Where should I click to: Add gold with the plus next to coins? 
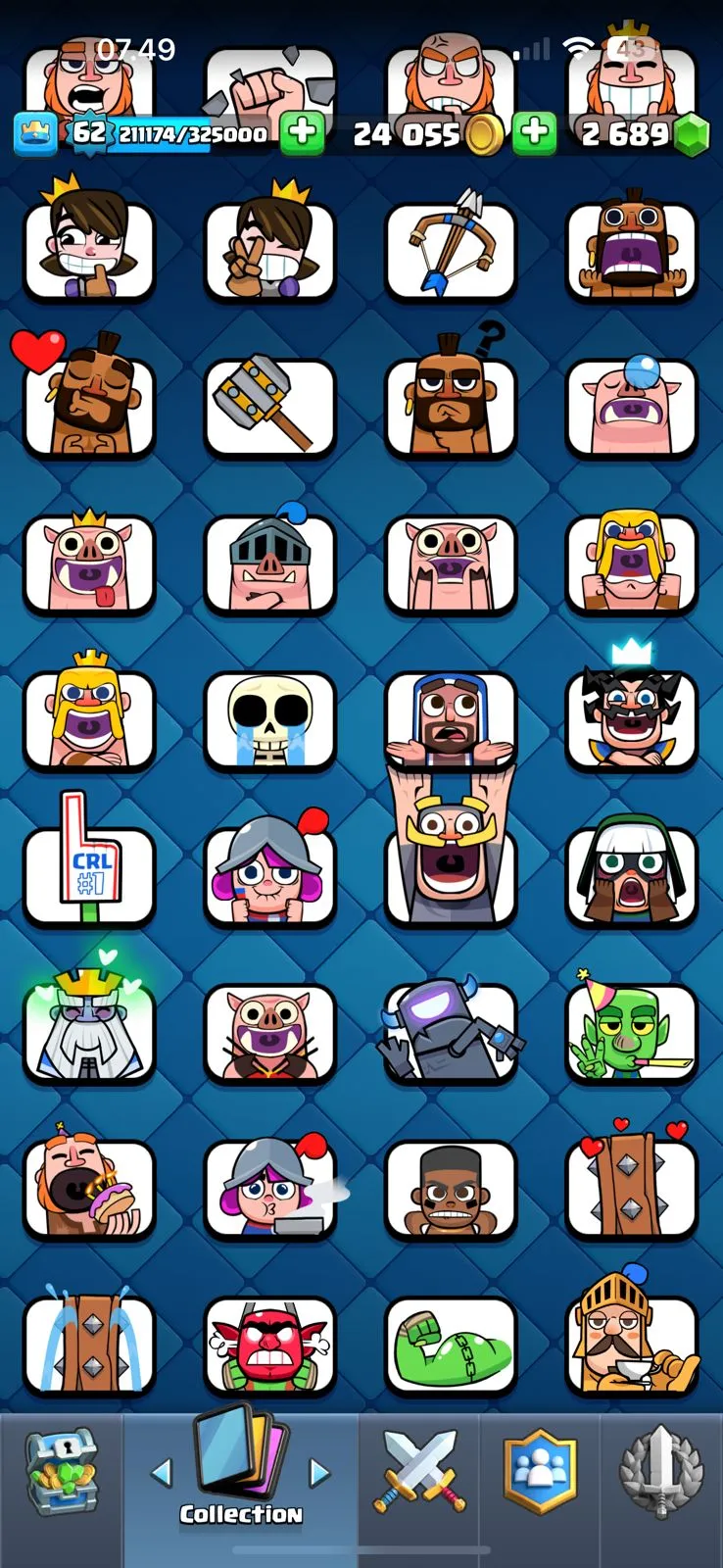302,133
